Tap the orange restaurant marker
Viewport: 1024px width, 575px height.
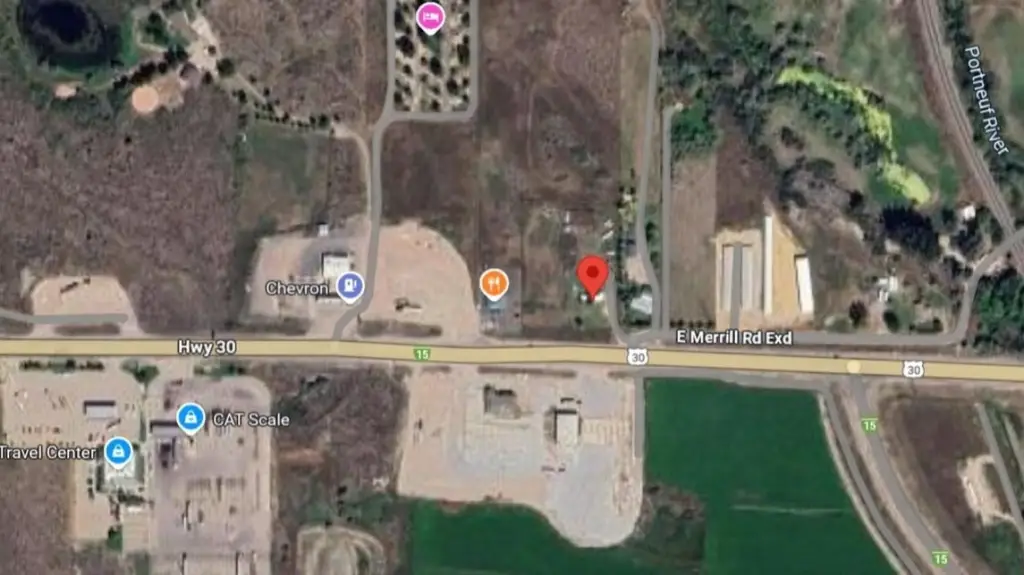(494, 284)
